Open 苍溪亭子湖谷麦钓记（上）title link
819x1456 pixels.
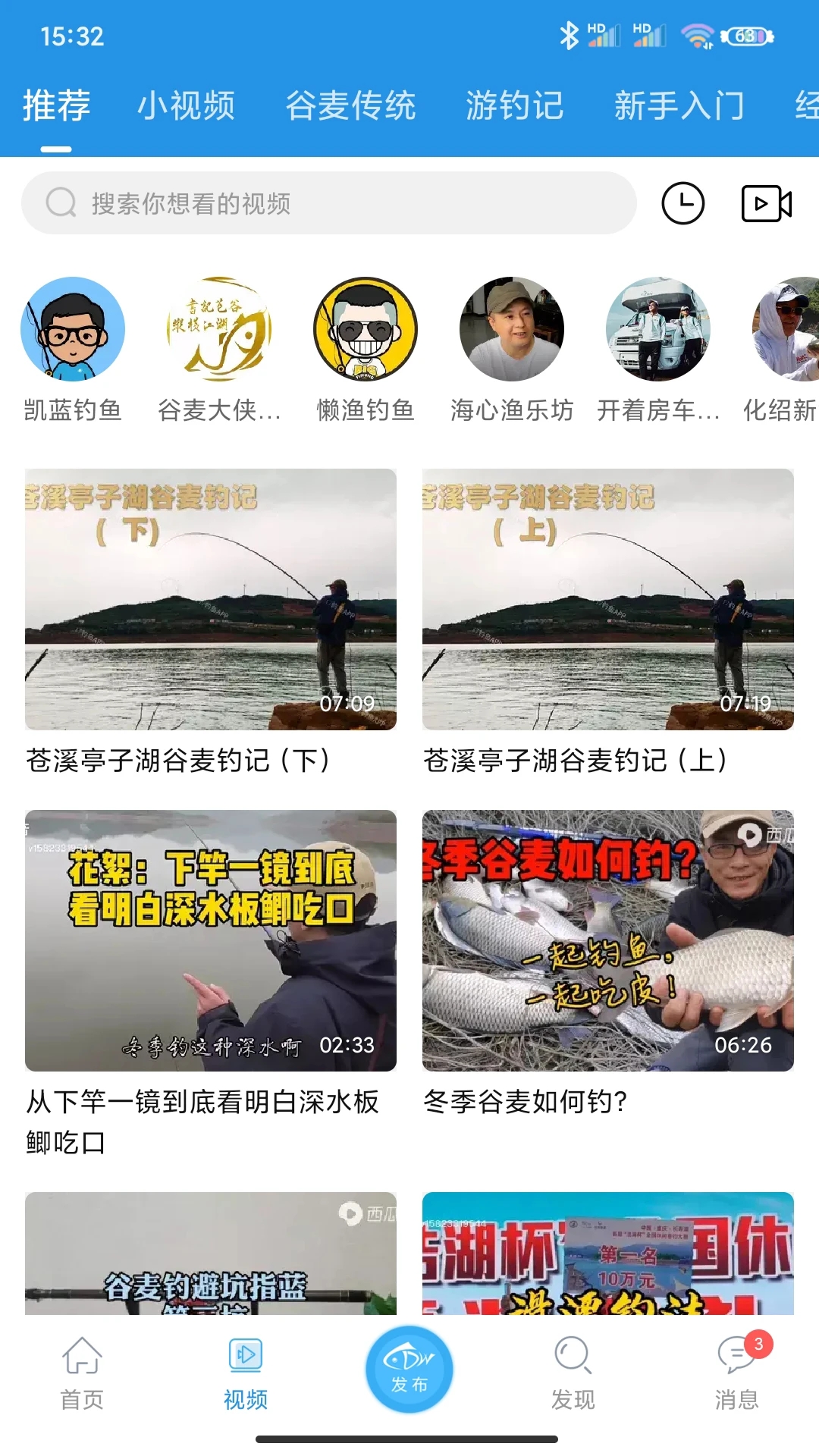click(x=575, y=761)
